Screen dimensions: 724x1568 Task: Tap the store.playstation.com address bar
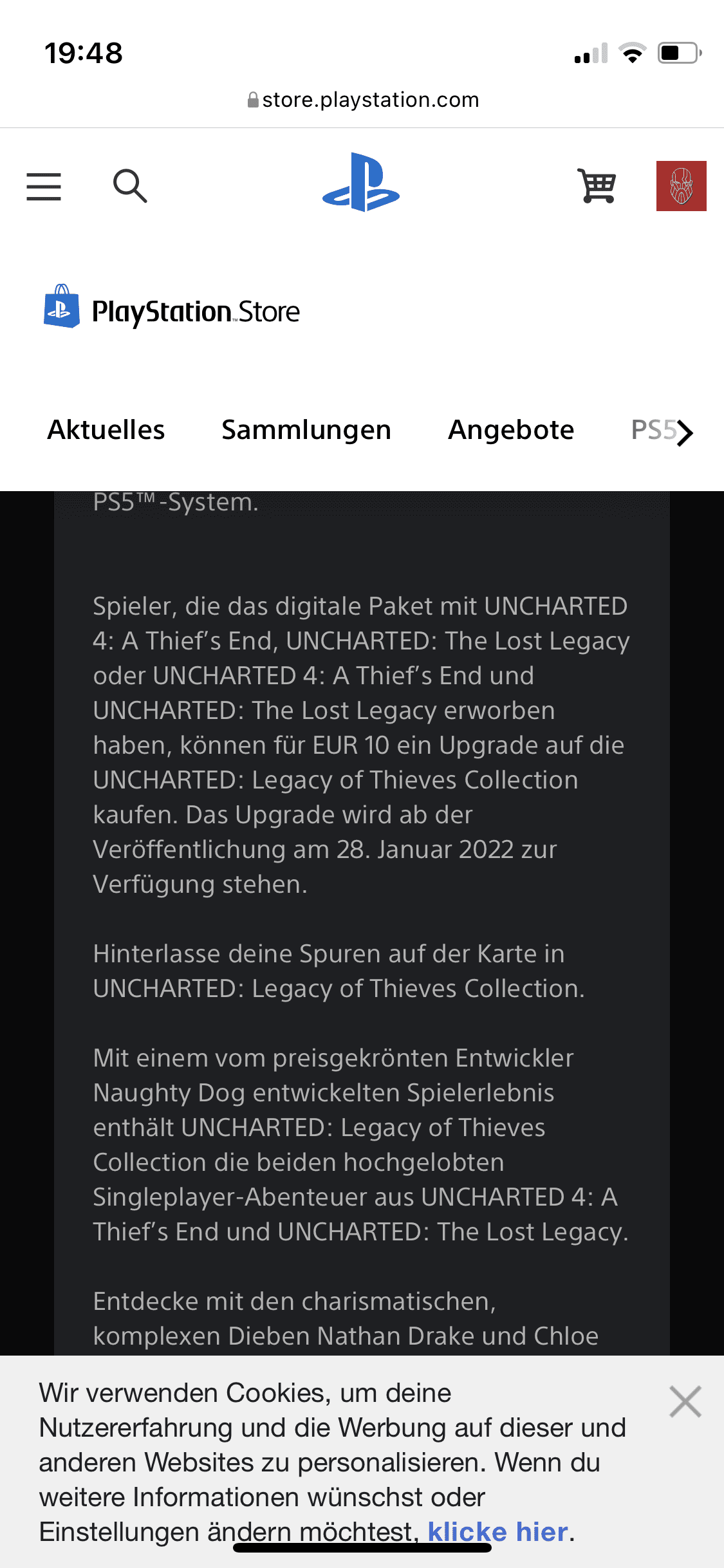click(x=362, y=100)
